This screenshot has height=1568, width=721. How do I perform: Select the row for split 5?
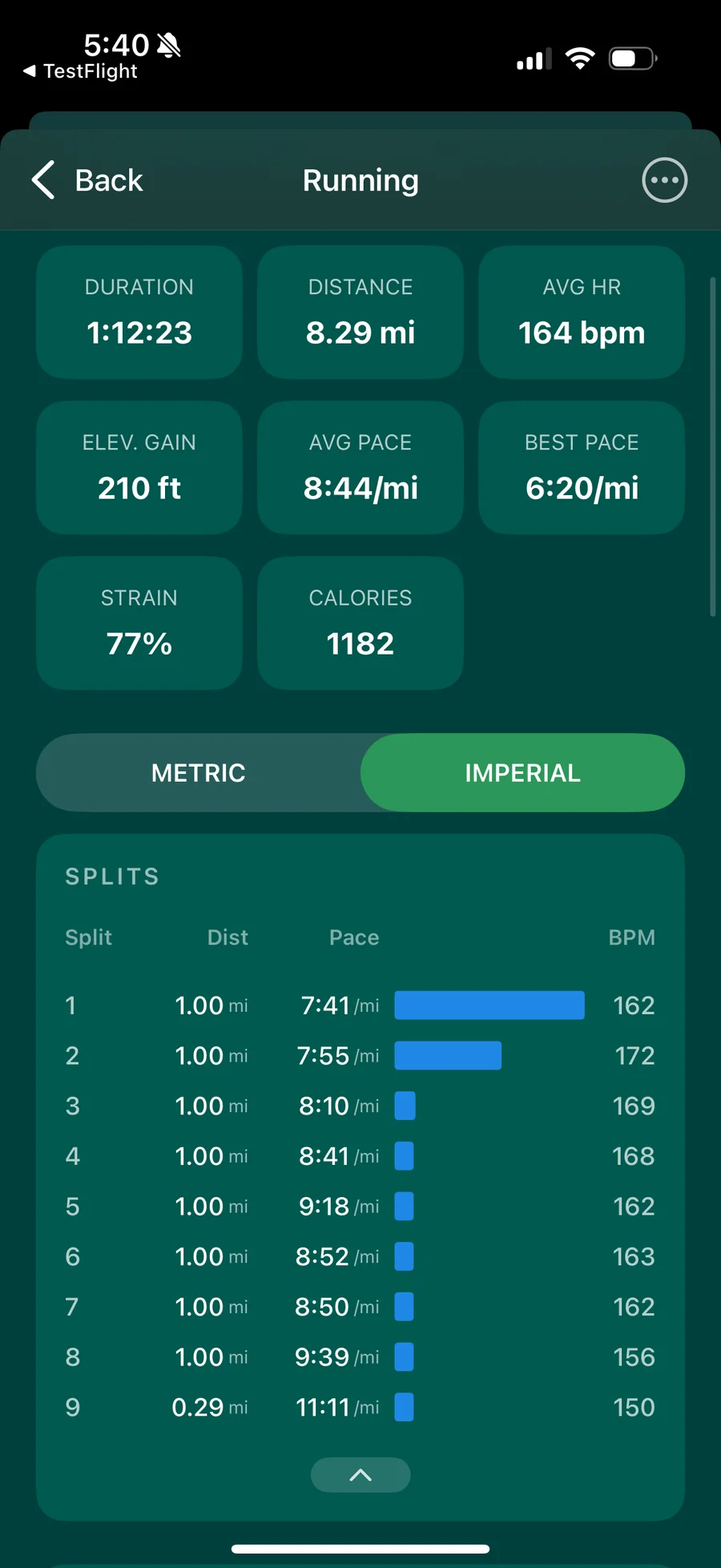coord(360,1206)
